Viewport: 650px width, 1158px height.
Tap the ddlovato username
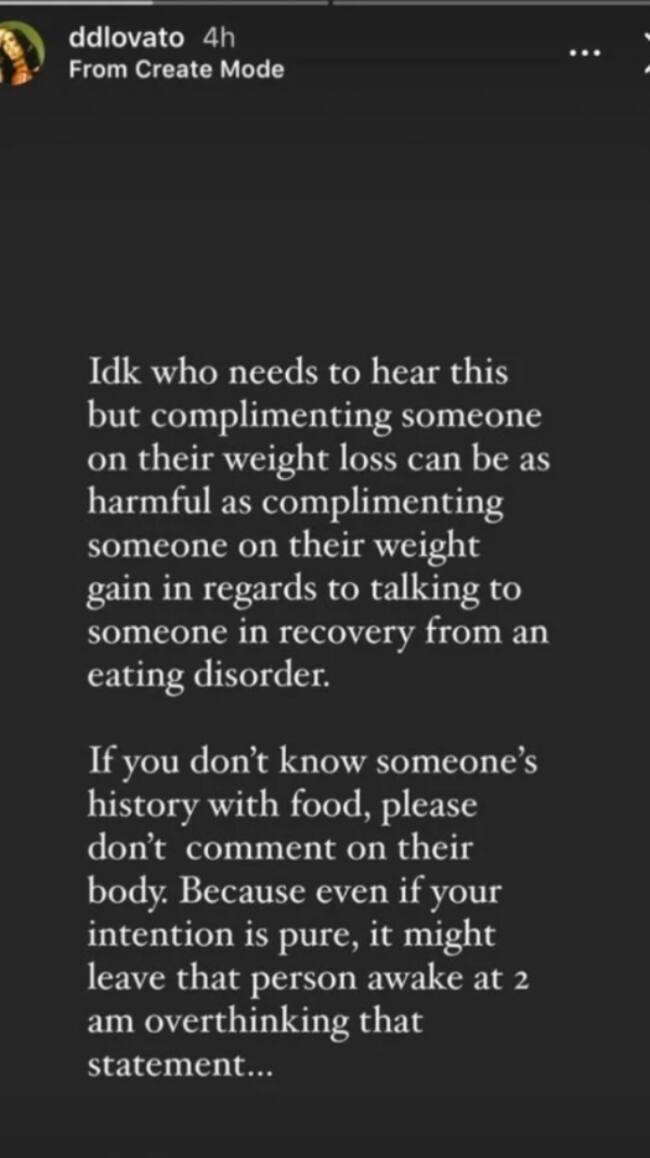pos(126,38)
